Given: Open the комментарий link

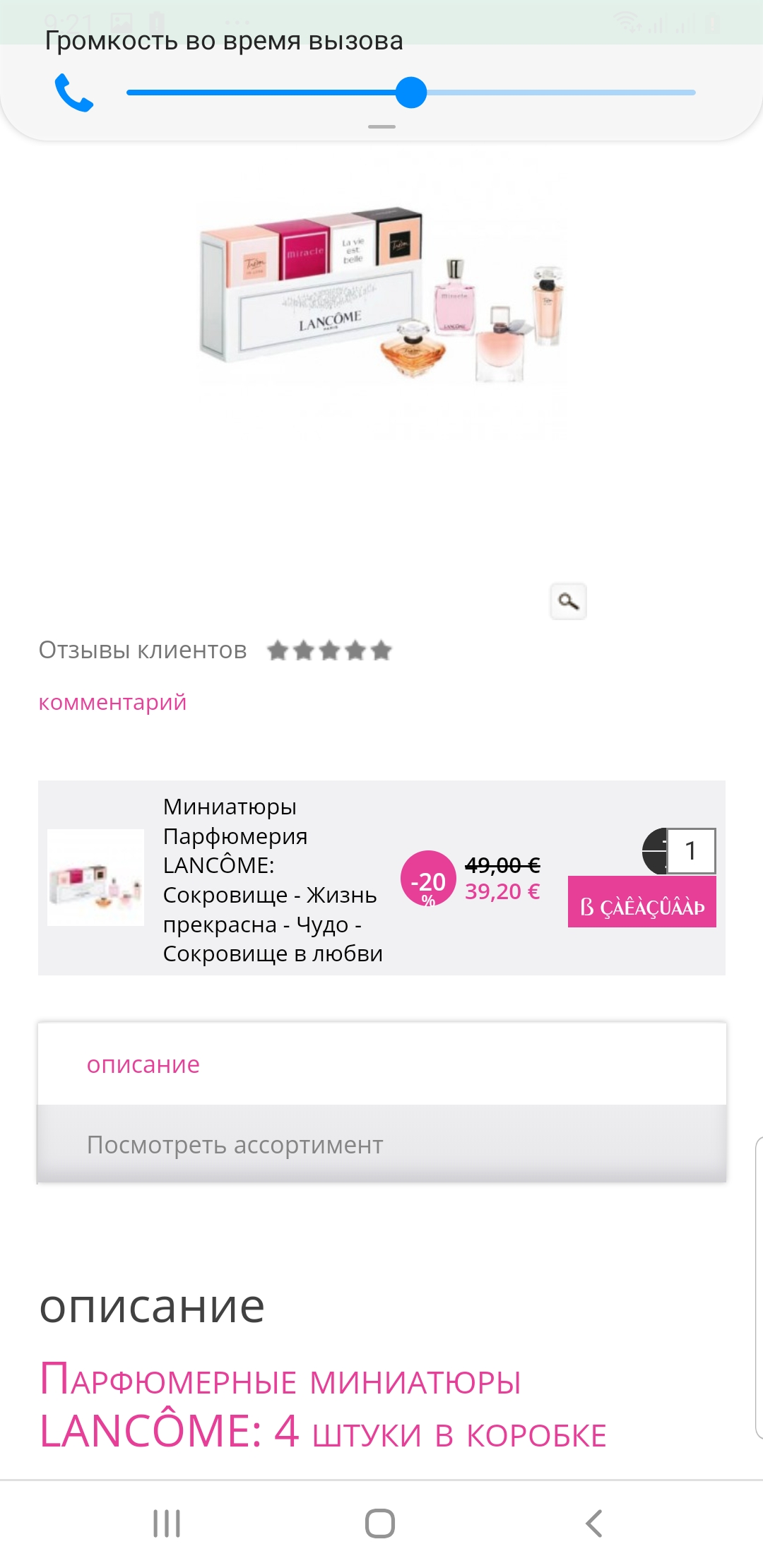Looking at the screenshot, I should 112,703.
